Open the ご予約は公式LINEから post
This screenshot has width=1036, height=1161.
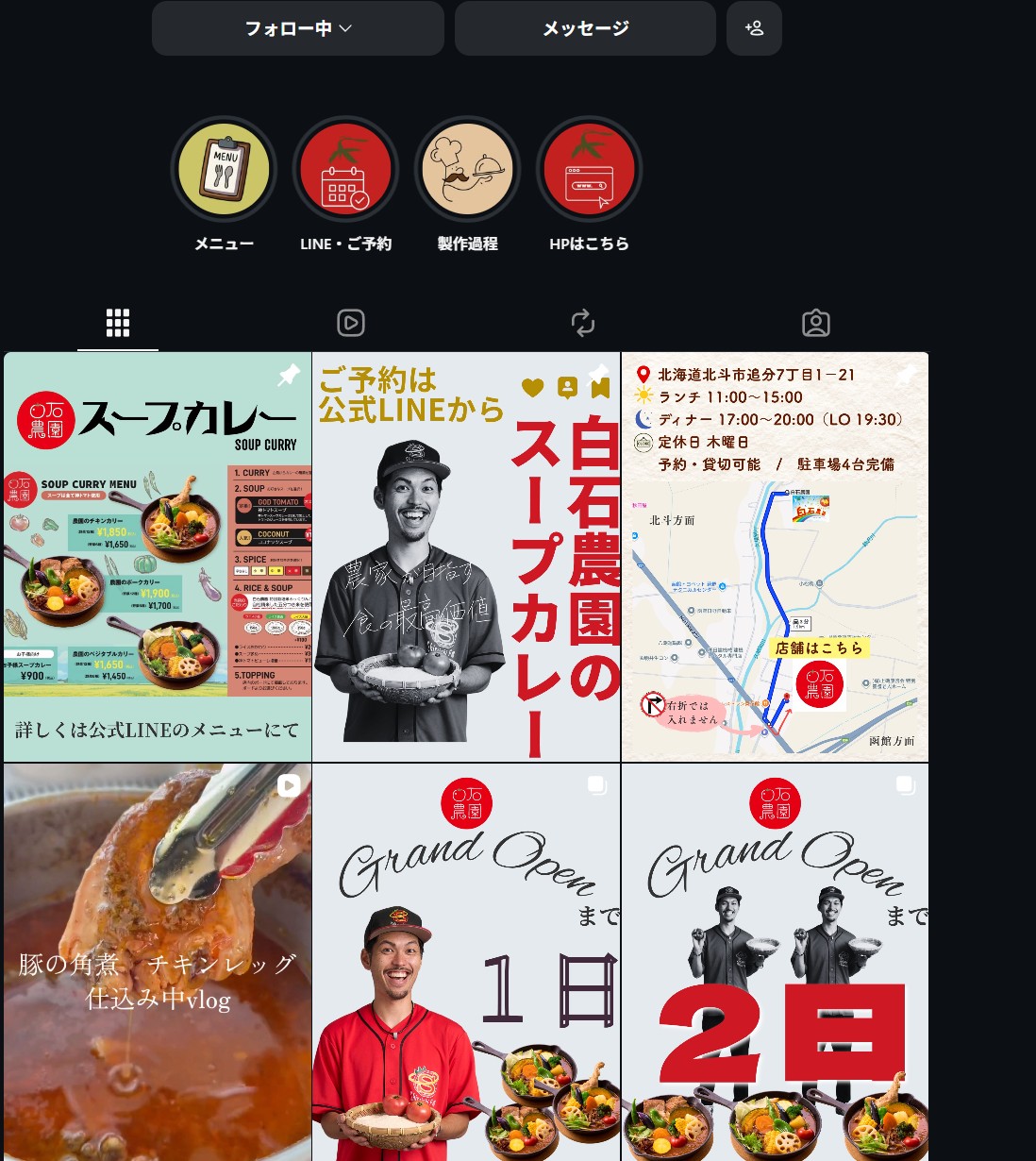pos(466,557)
